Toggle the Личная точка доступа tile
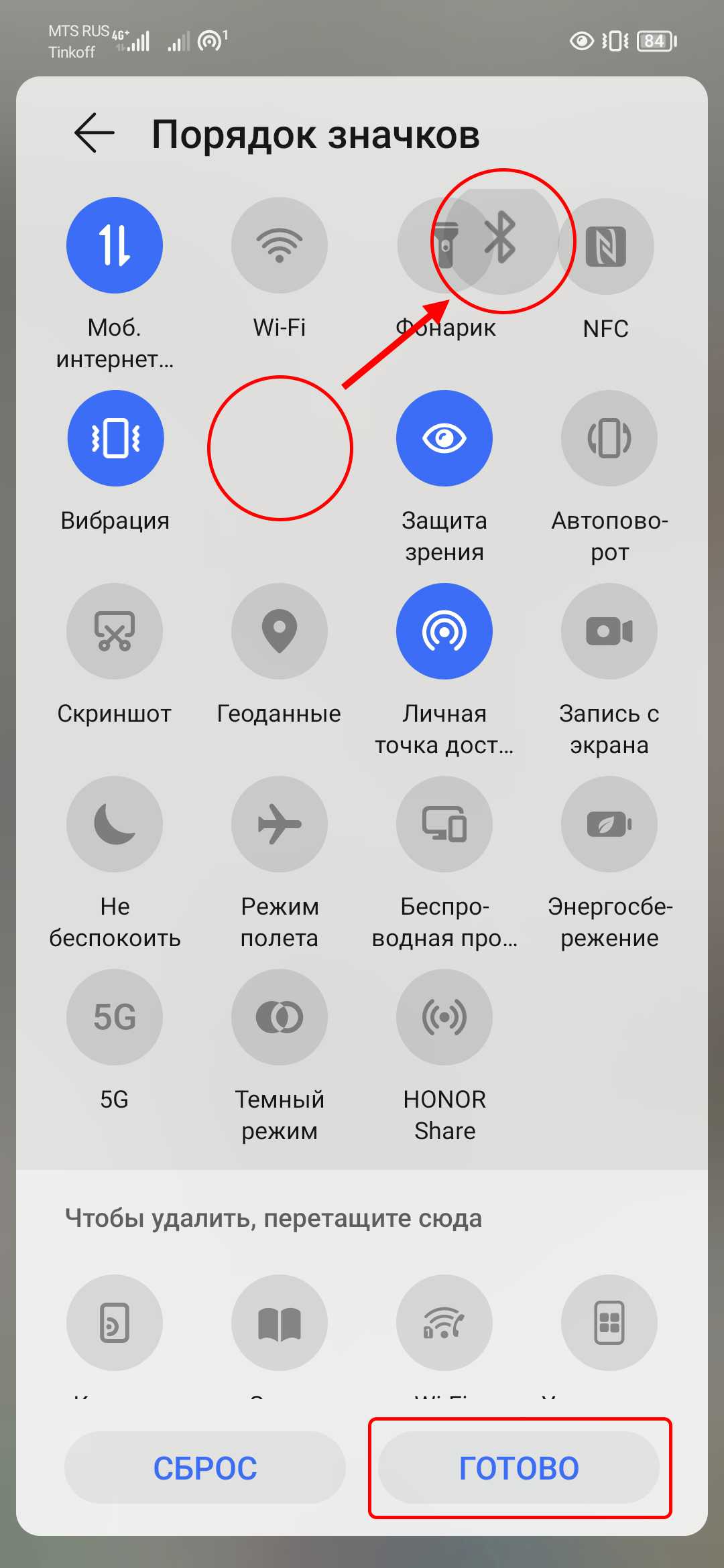724x1568 pixels. click(x=444, y=631)
